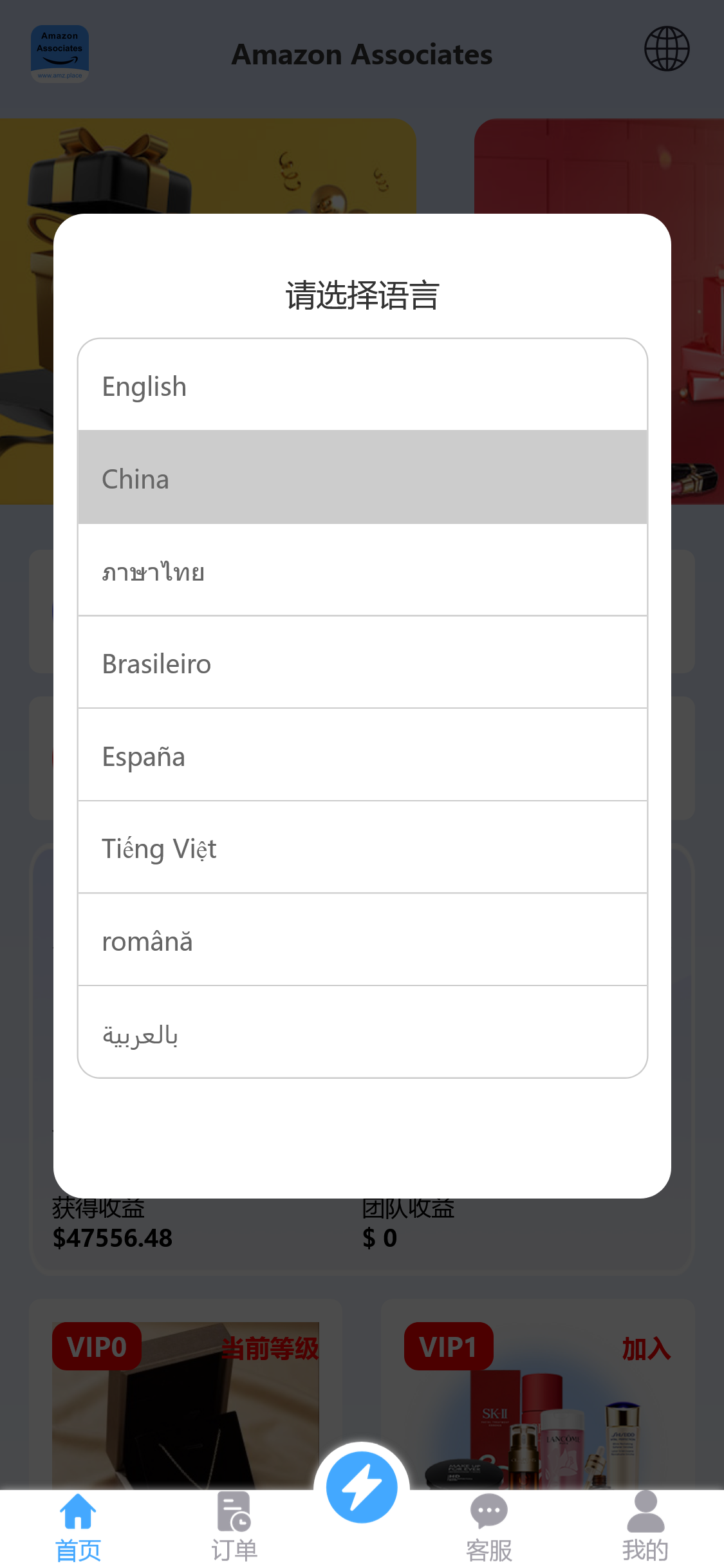Select English as the language
Screen dimensions: 724x1568
(362, 386)
